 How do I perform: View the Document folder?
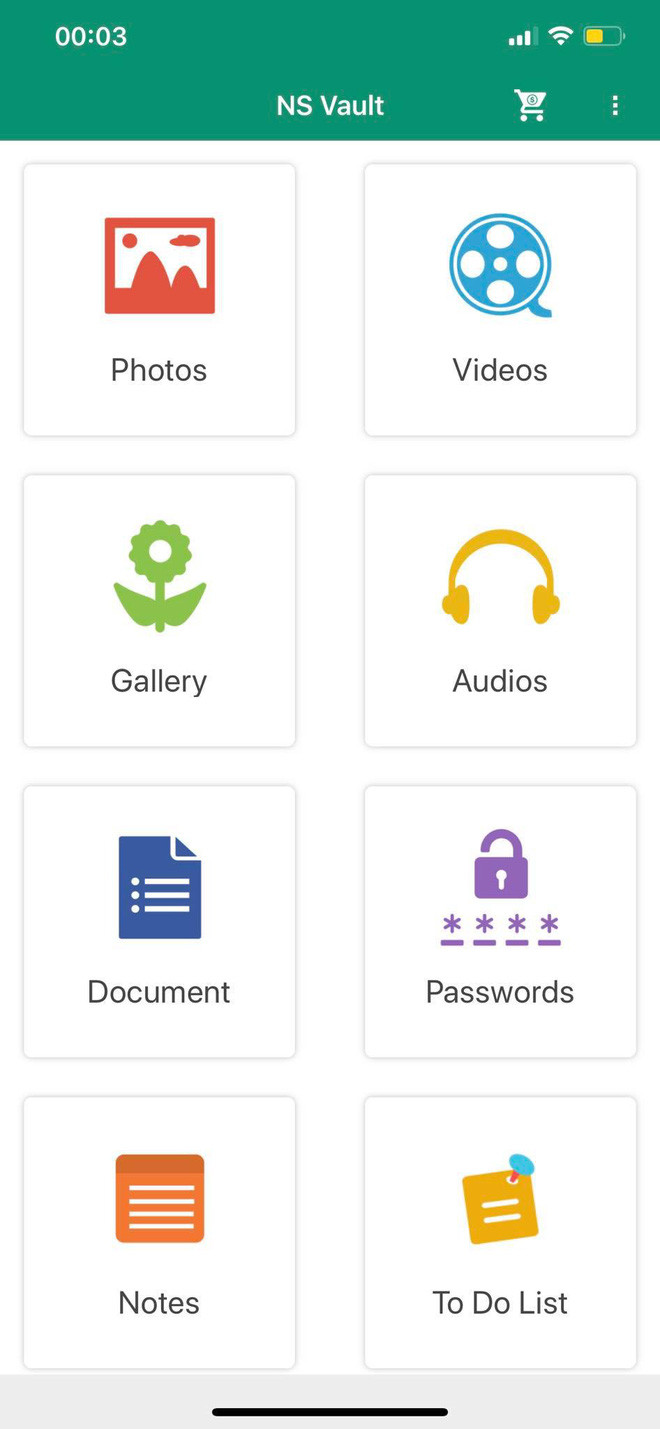[x=159, y=921]
